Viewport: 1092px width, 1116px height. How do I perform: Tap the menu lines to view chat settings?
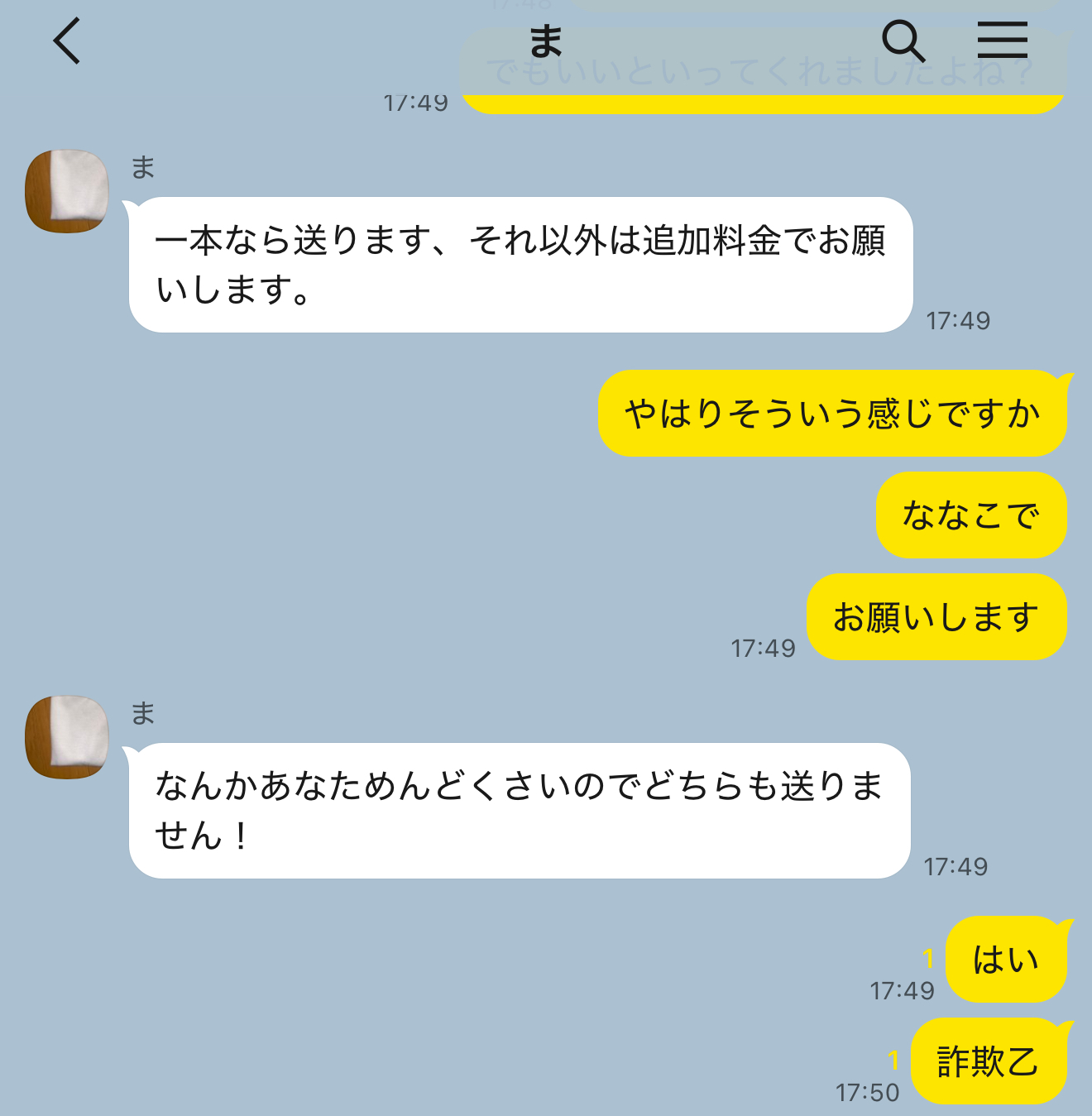tap(1003, 39)
